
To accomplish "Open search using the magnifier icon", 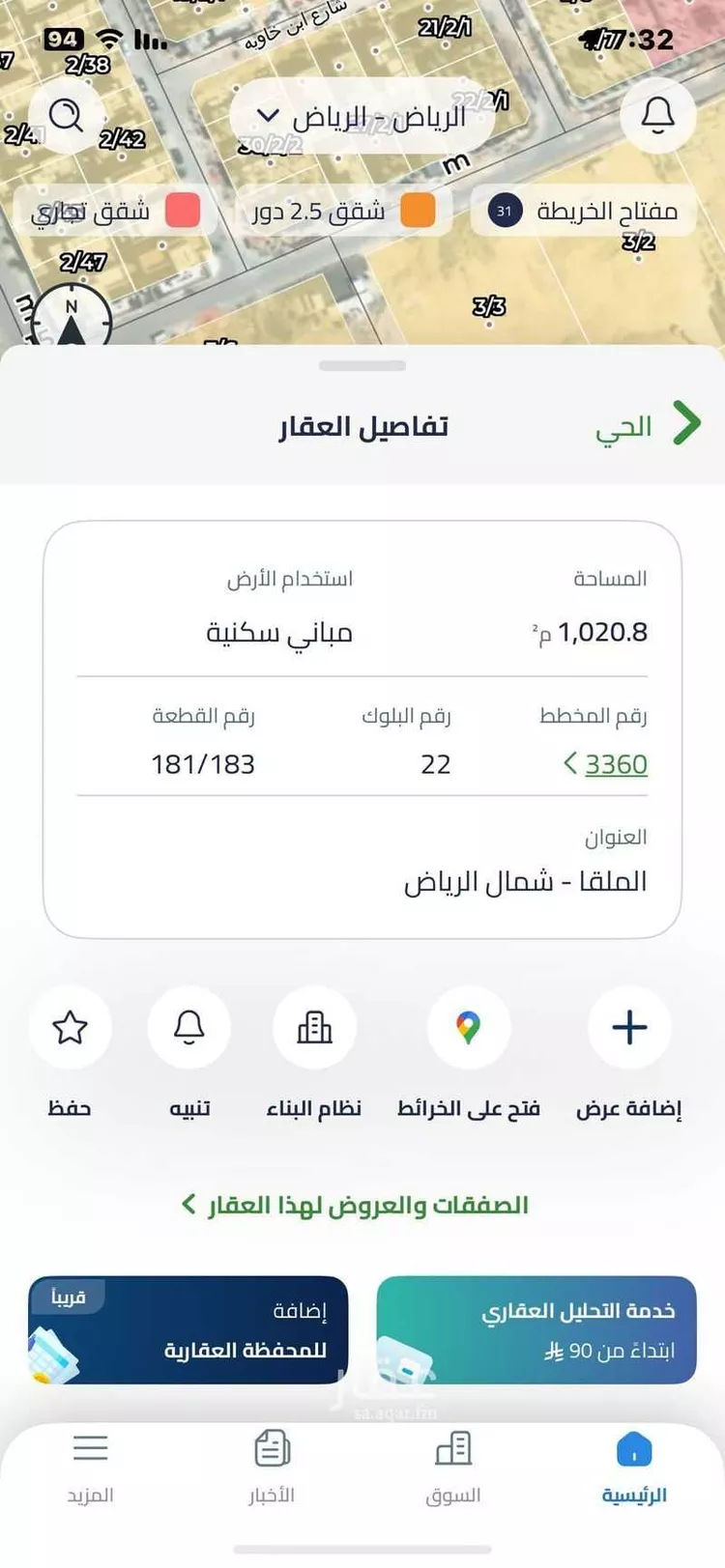I will (66, 116).
